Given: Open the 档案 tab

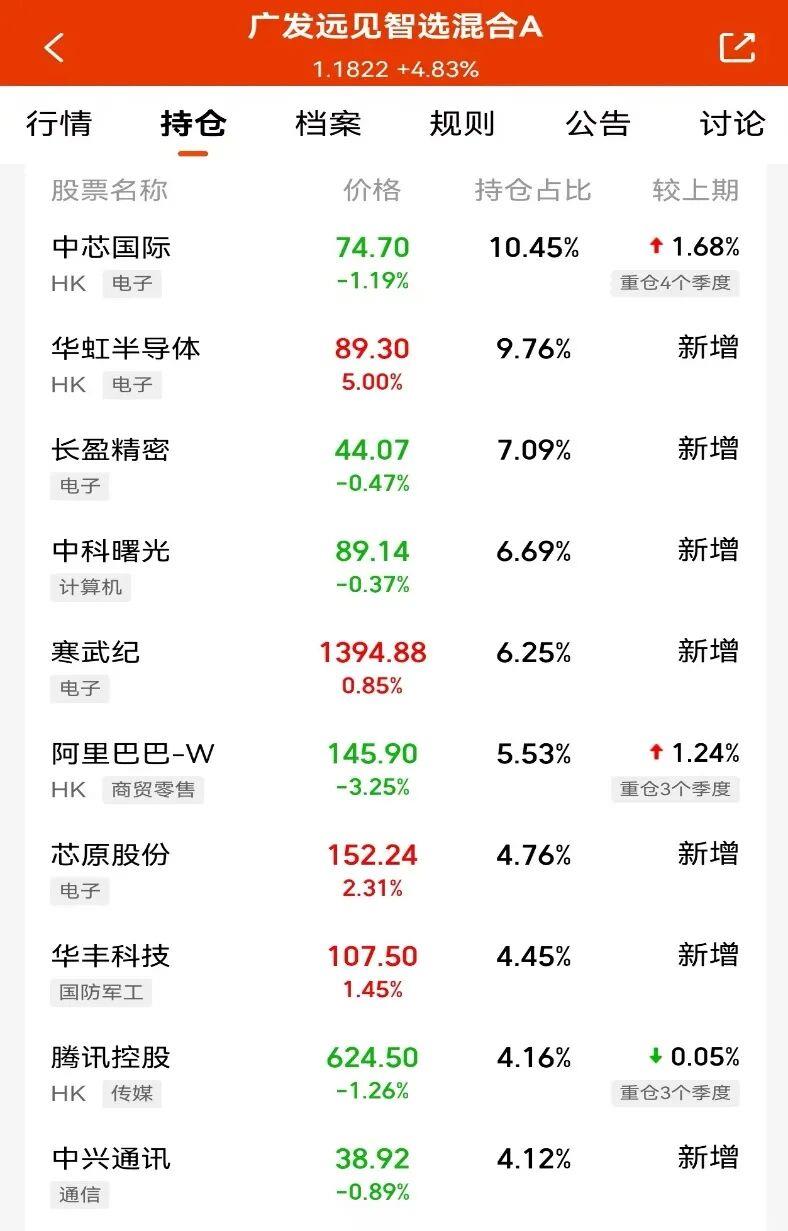Looking at the screenshot, I should pyautogui.click(x=328, y=124).
